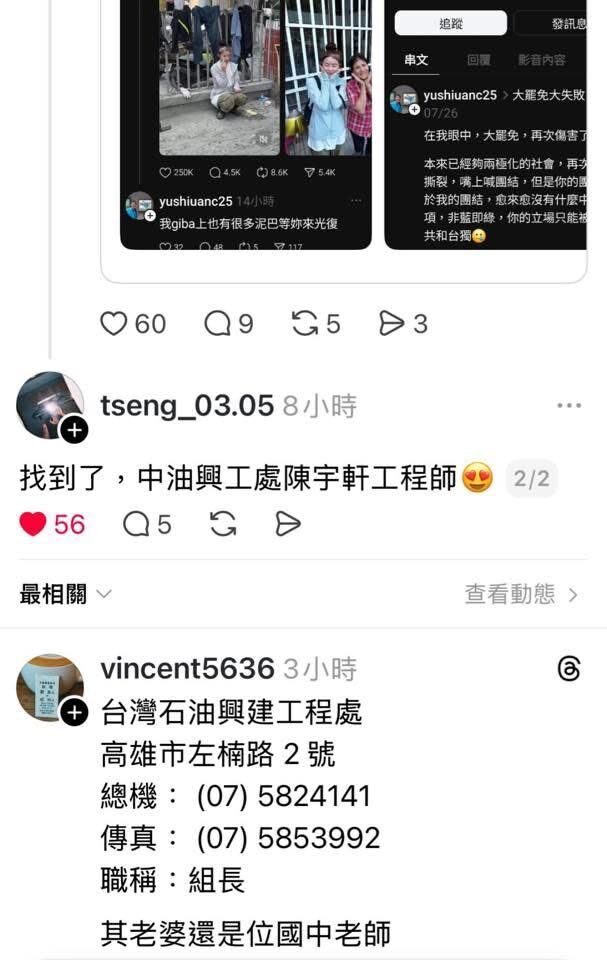The image size is (607, 960).
Task: Follow vincent5636 via the avatar plus badge
Action: pos(74,713)
